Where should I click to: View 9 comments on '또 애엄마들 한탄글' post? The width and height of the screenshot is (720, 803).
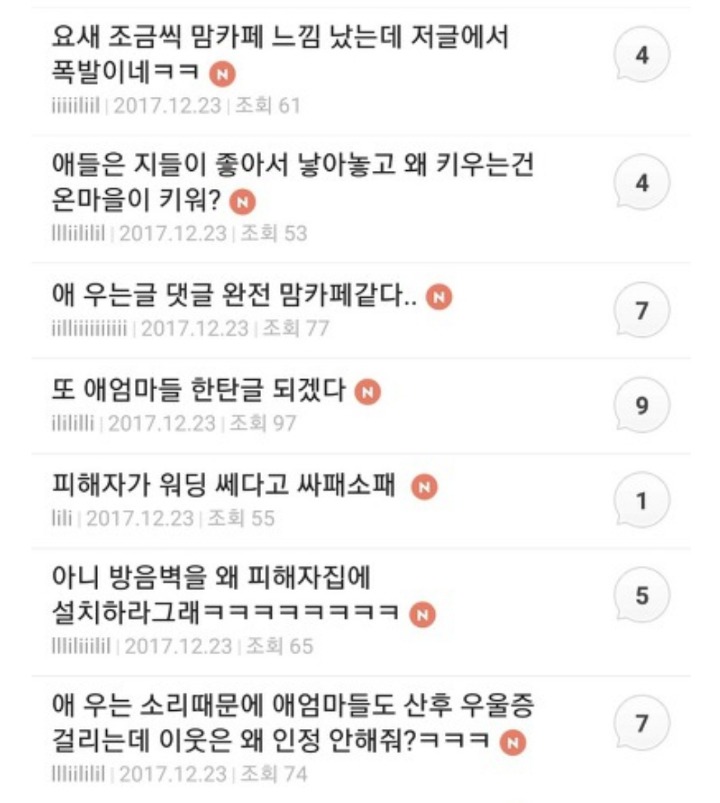(641, 406)
